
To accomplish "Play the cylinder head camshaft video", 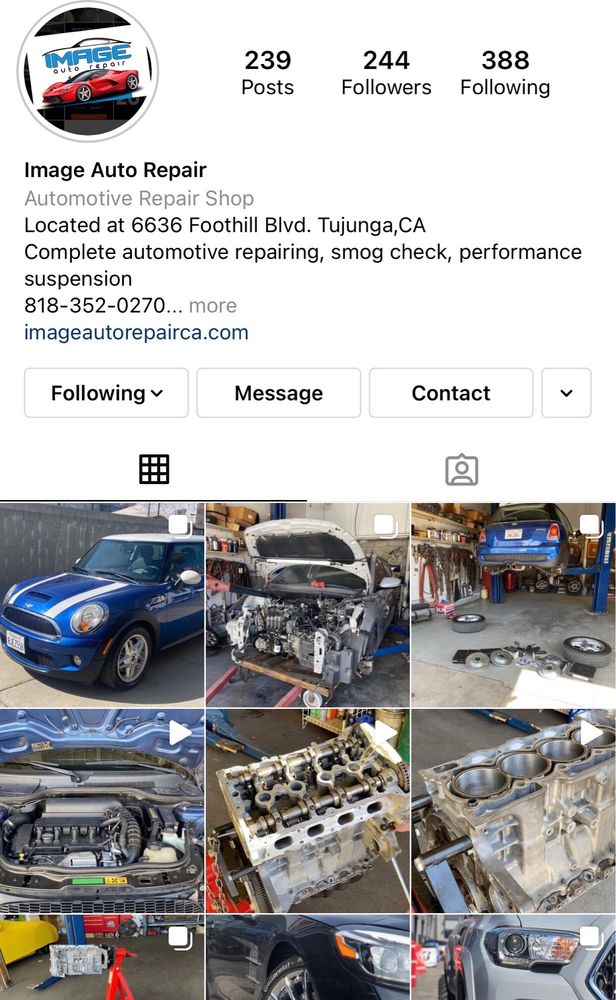I will 307,811.
